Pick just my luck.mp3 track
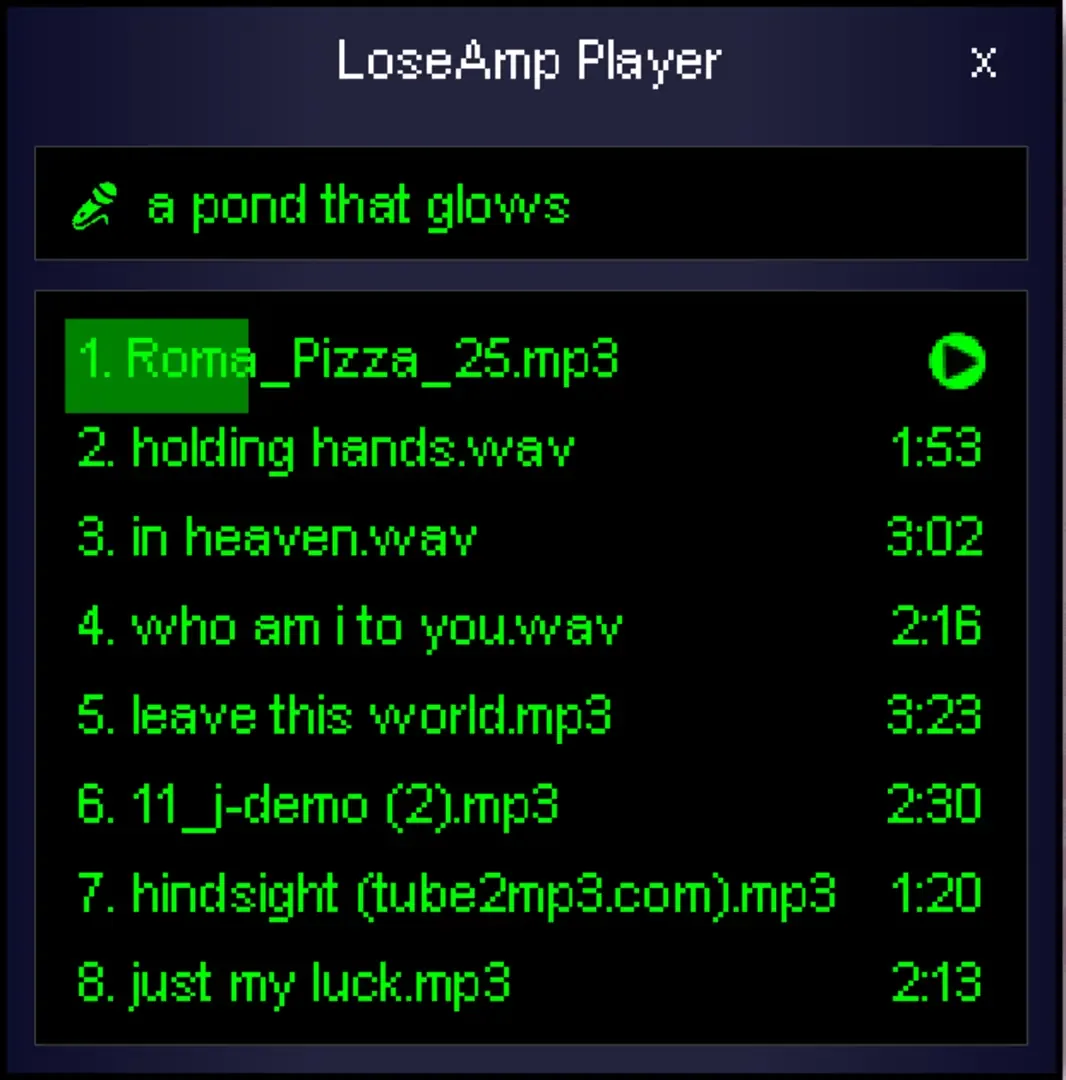The width and height of the screenshot is (1066, 1080). (x=294, y=984)
